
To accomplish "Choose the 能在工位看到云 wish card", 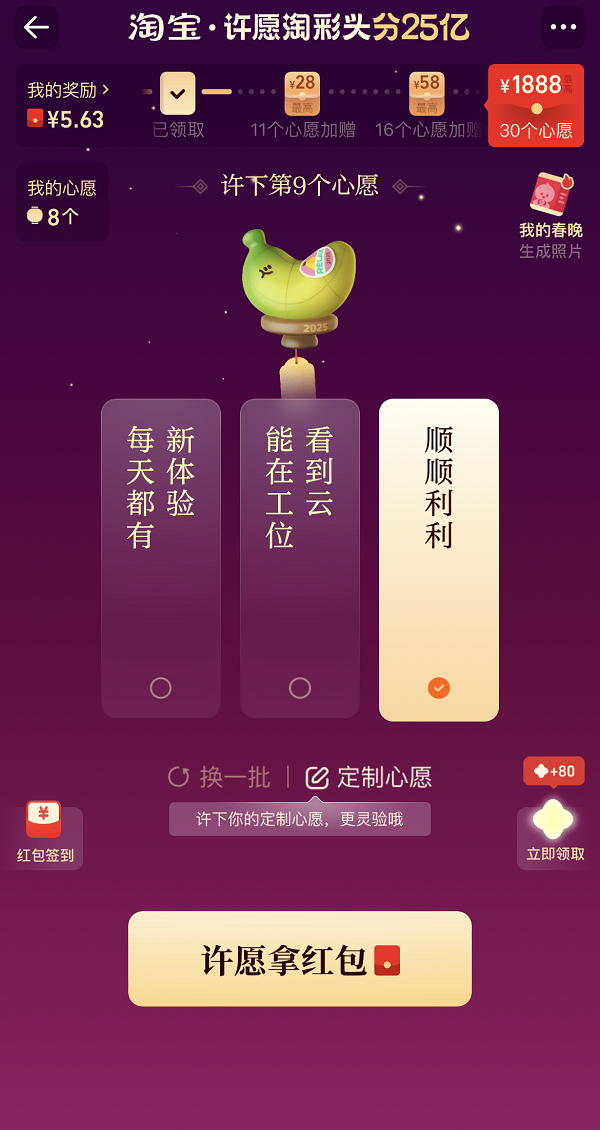I will click(300, 558).
